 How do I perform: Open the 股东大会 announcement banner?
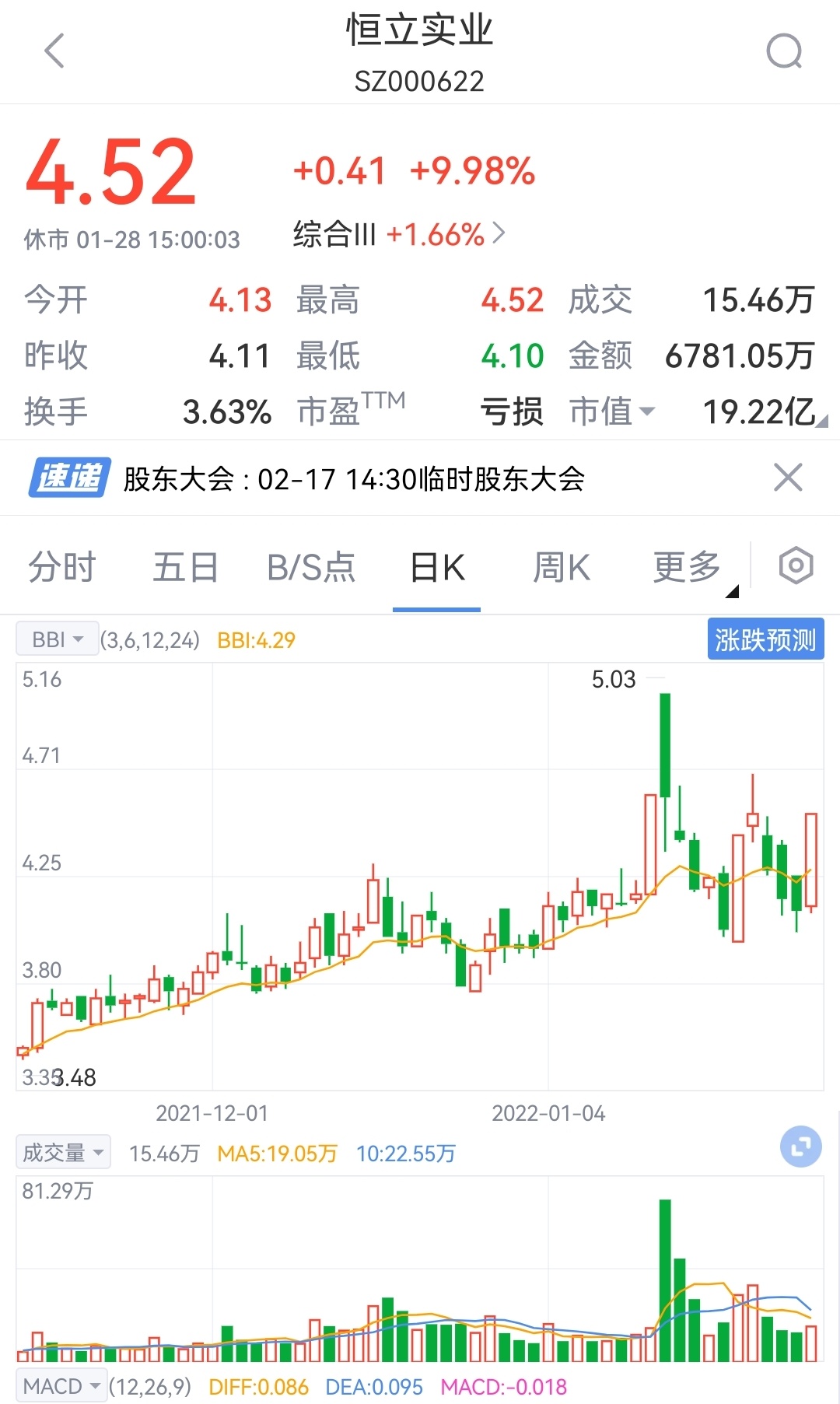[x=354, y=478]
